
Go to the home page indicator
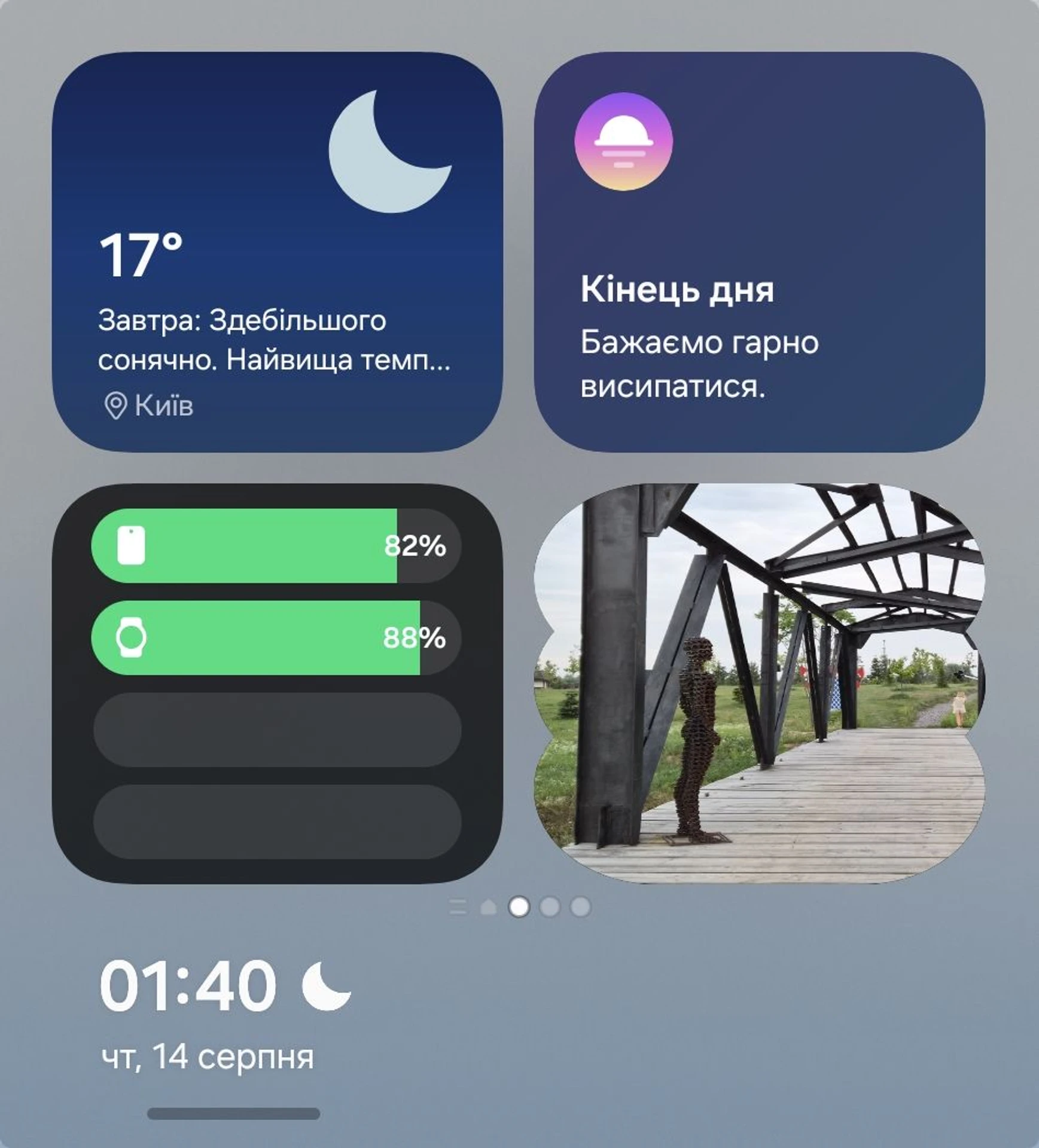(488, 907)
